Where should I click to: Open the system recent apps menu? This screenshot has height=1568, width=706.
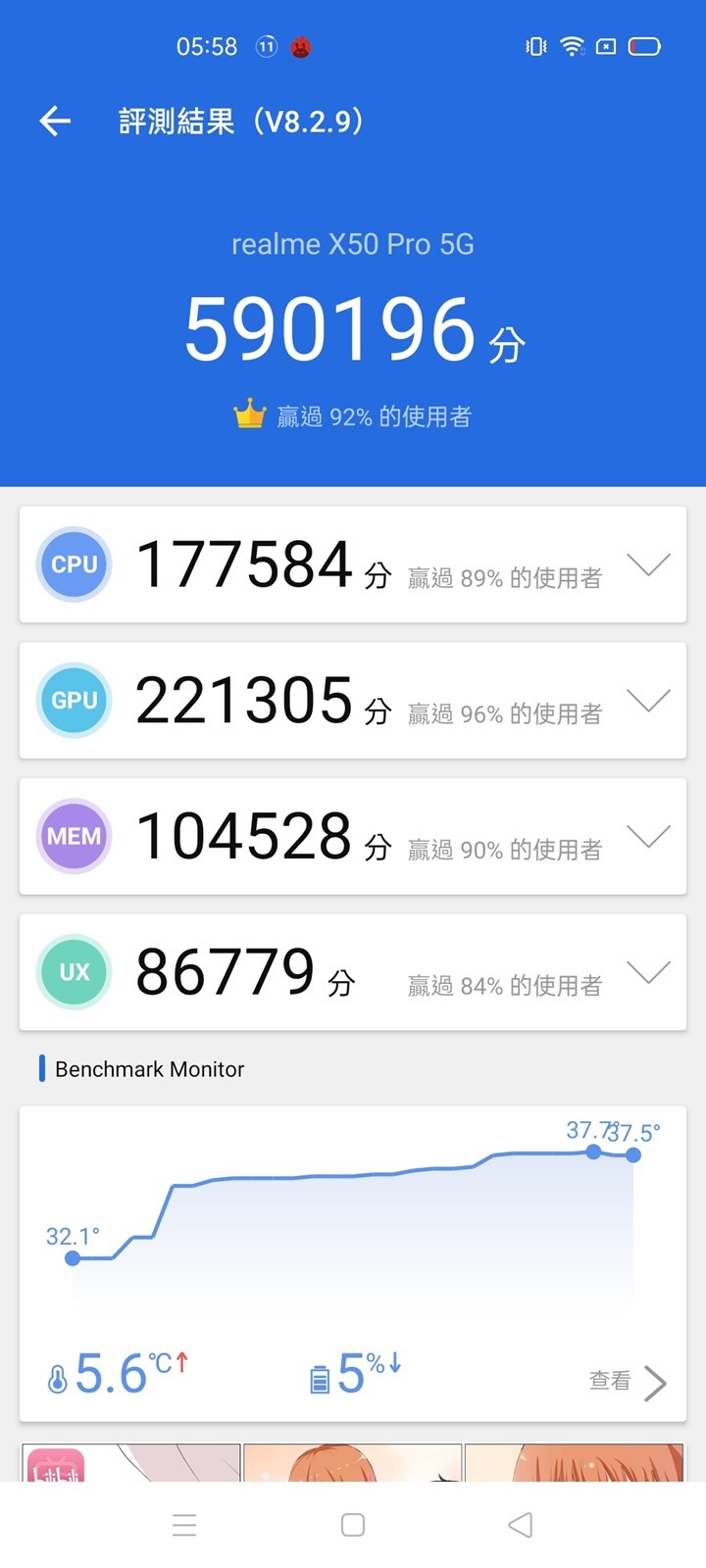point(184,1525)
